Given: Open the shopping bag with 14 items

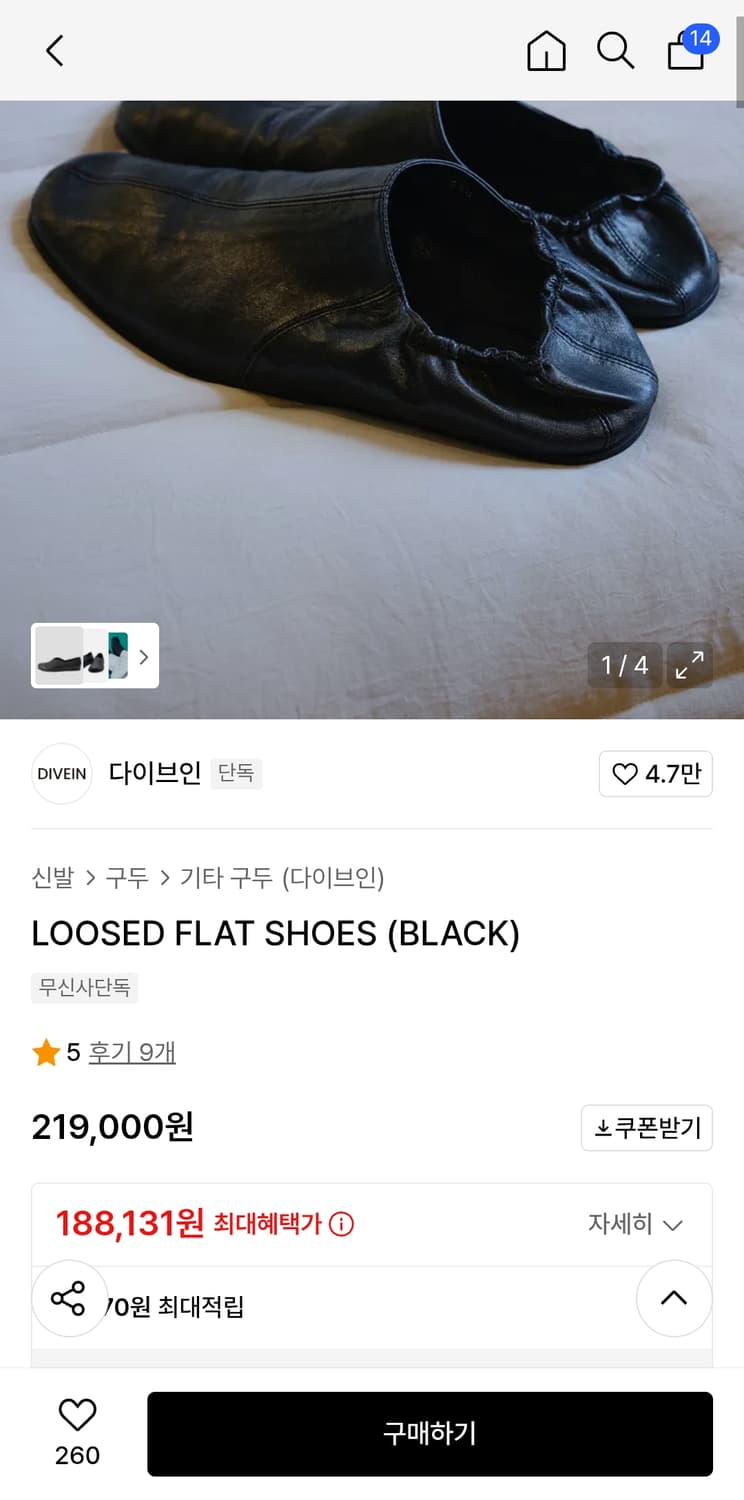Looking at the screenshot, I should click(686, 52).
